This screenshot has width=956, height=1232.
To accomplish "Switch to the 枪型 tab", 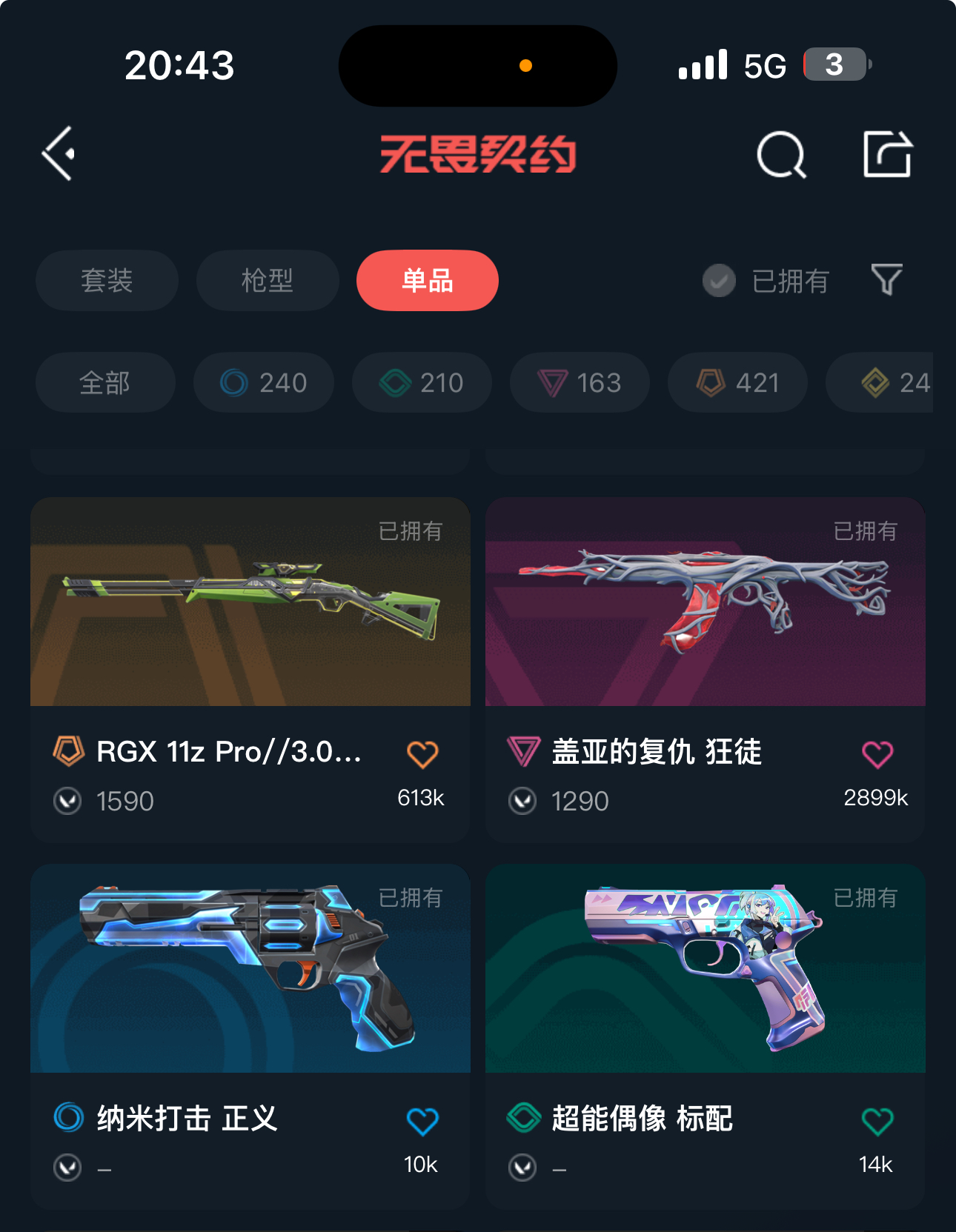I will click(x=268, y=281).
